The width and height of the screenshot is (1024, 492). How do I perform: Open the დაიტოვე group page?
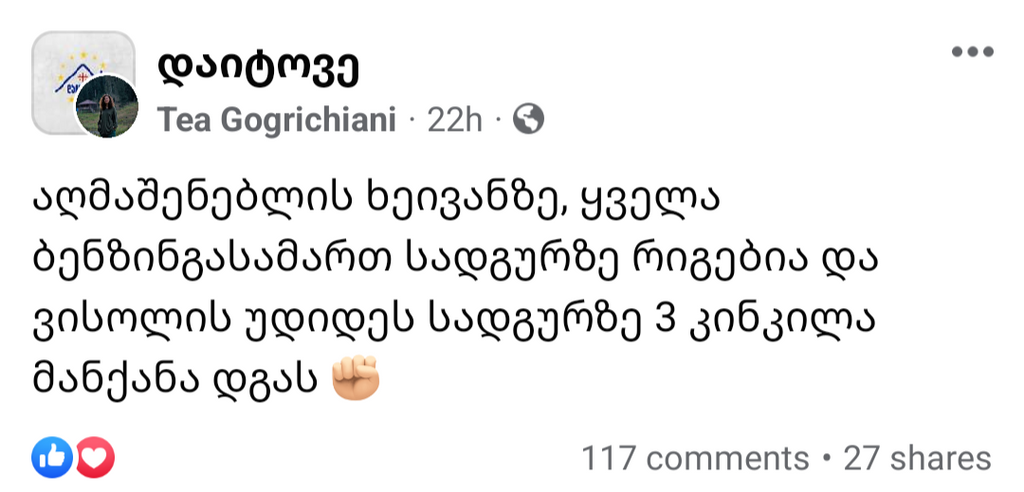[258, 68]
